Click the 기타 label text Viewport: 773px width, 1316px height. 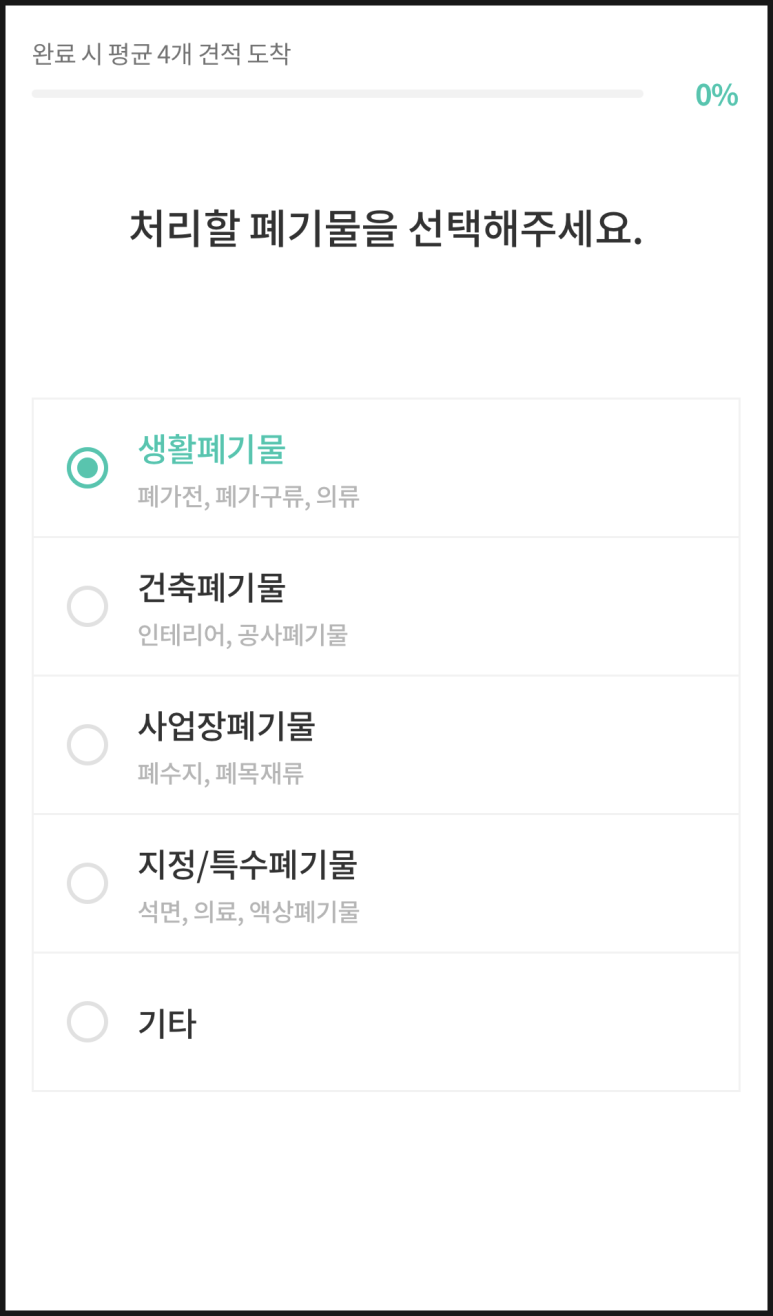164,1022
